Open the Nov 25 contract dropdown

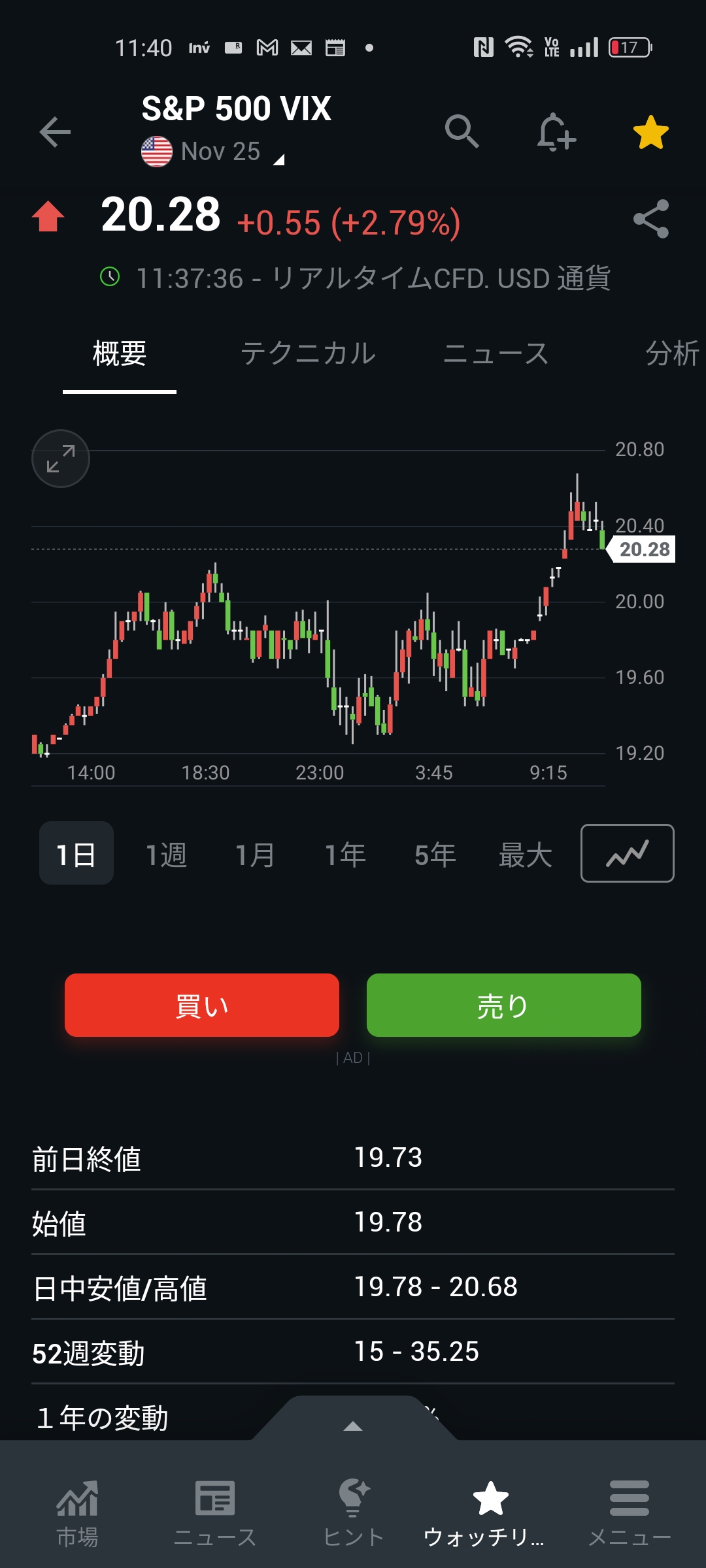point(221,152)
